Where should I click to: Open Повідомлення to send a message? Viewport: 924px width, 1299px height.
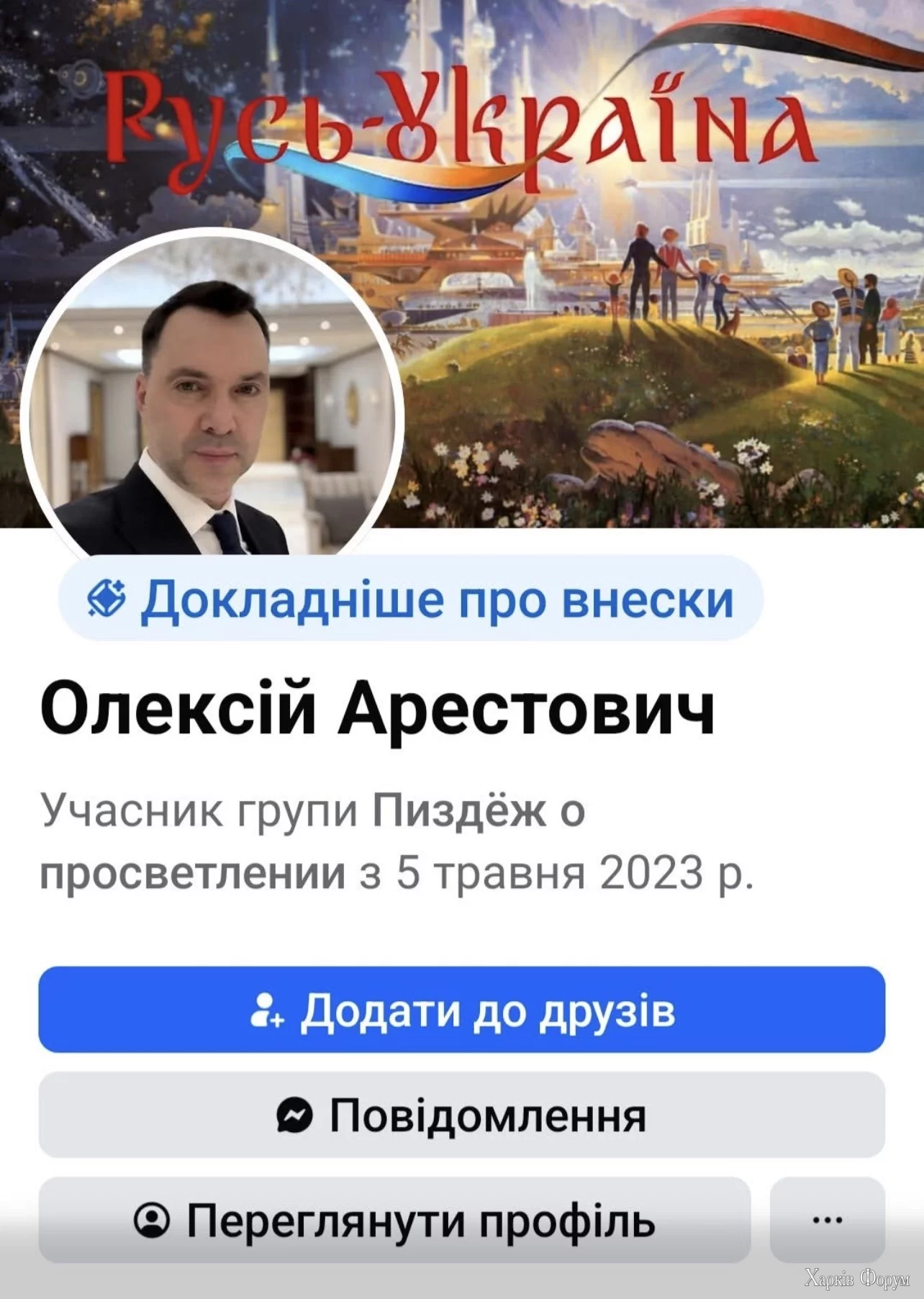pos(461,1115)
